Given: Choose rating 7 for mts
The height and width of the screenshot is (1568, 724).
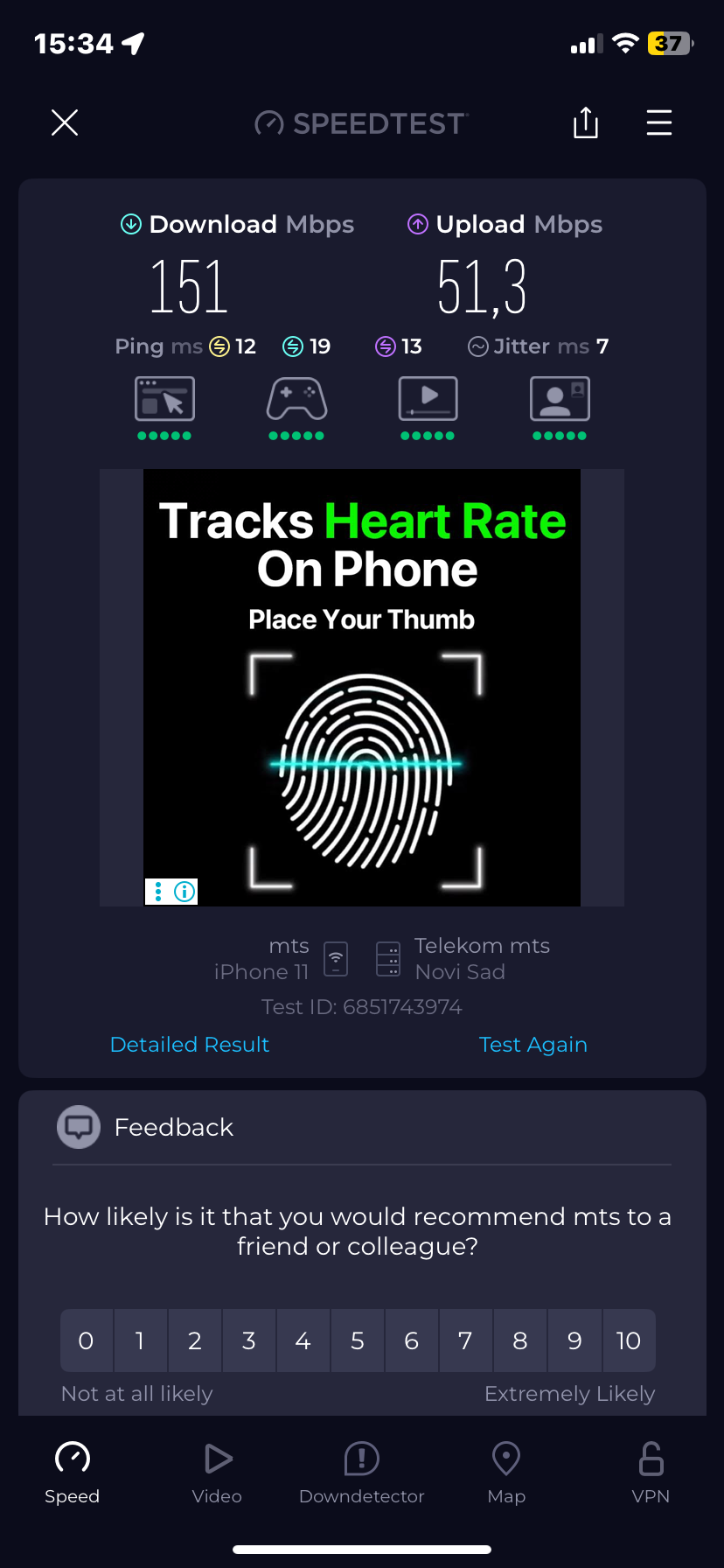Looking at the screenshot, I should pyautogui.click(x=466, y=1340).
